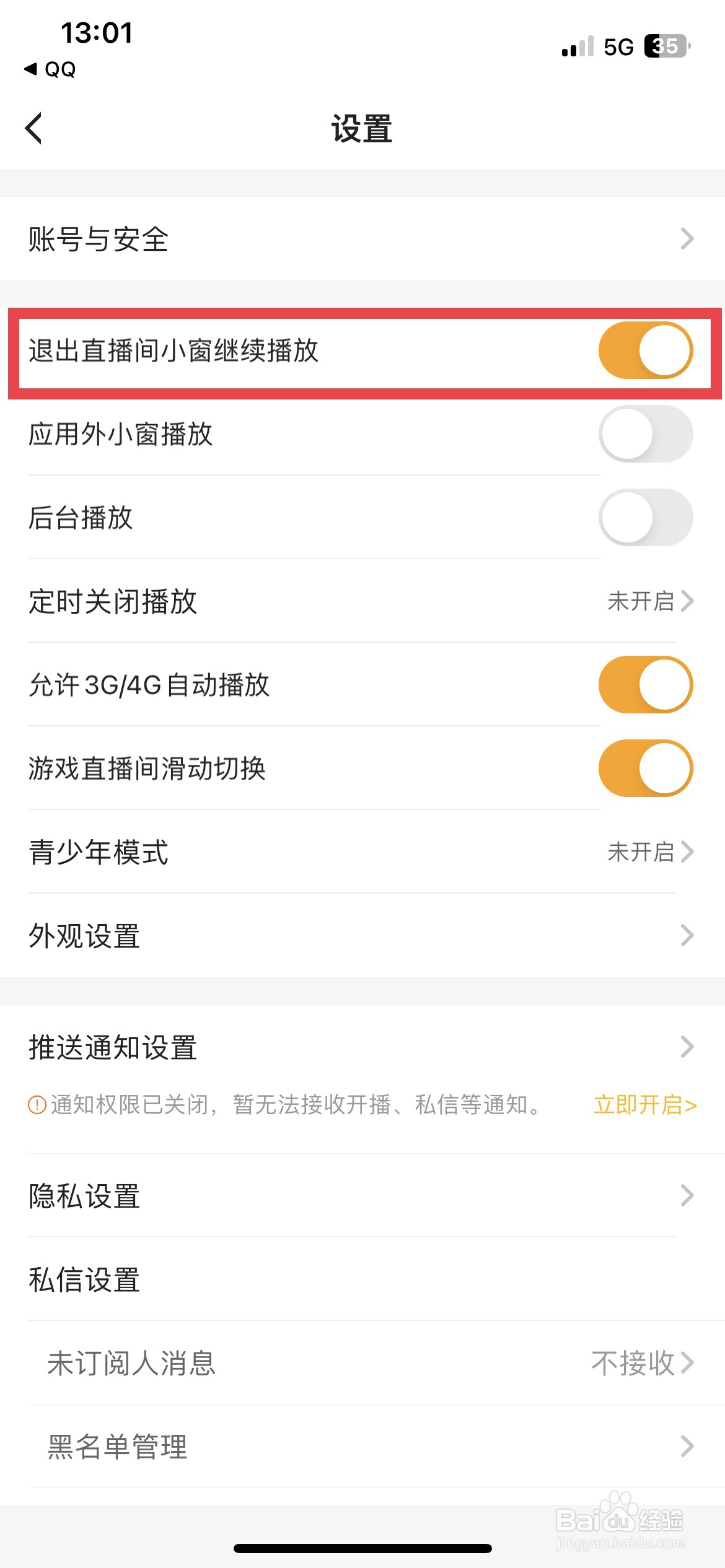Viewport: 725px width, 1568px height.
Task: Open 隐私设置
Action: [x=362, y=1195]
